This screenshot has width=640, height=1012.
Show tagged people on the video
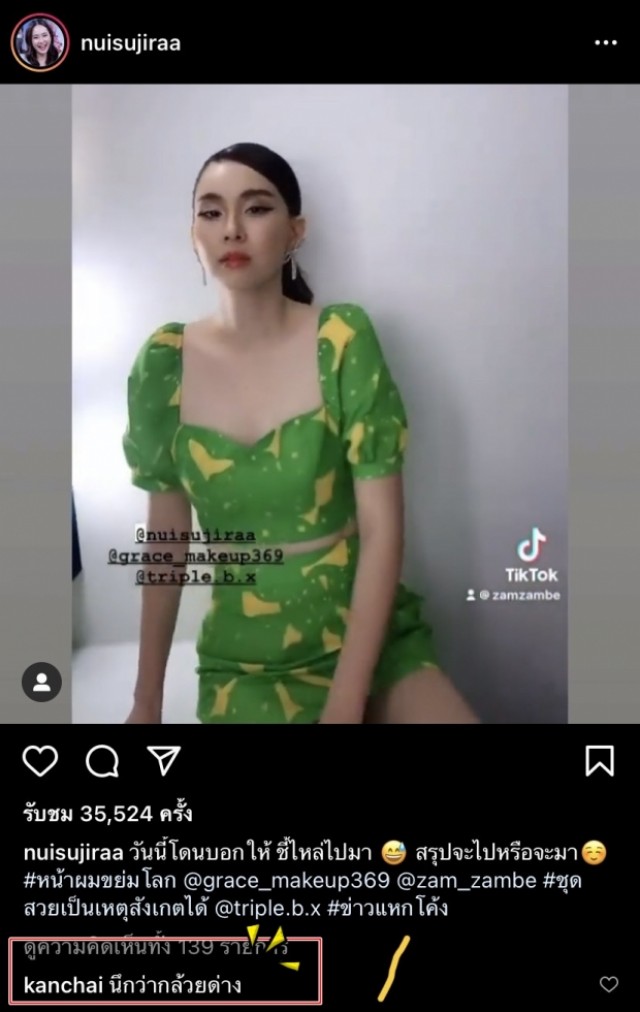(42, 683)
